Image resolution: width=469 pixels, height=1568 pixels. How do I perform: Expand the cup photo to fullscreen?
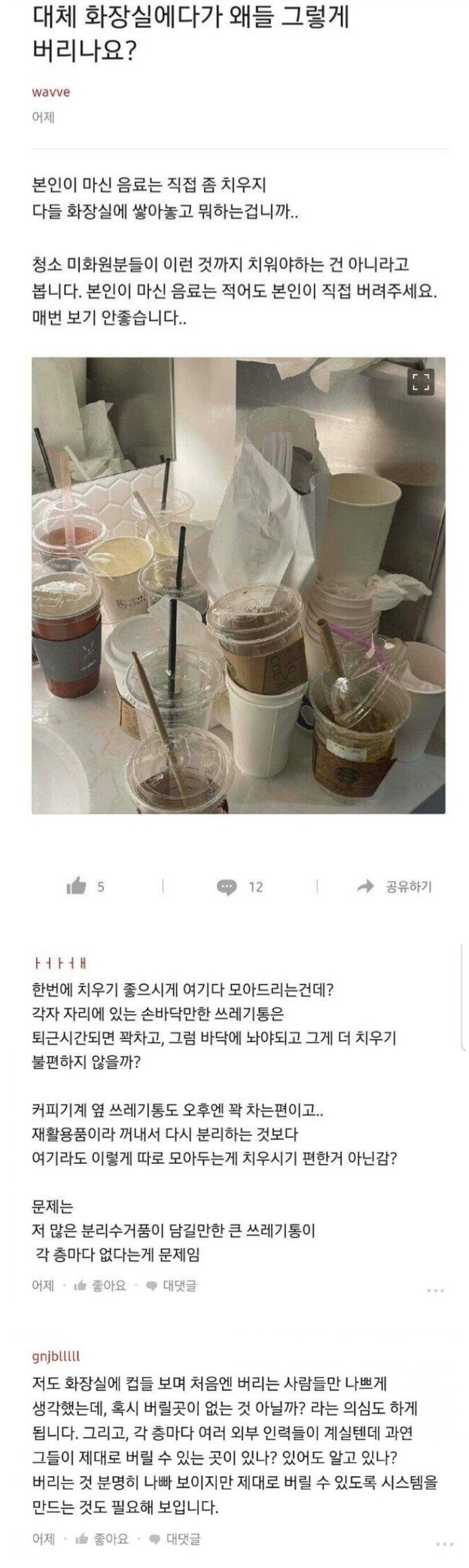click(x=421, y=382)
